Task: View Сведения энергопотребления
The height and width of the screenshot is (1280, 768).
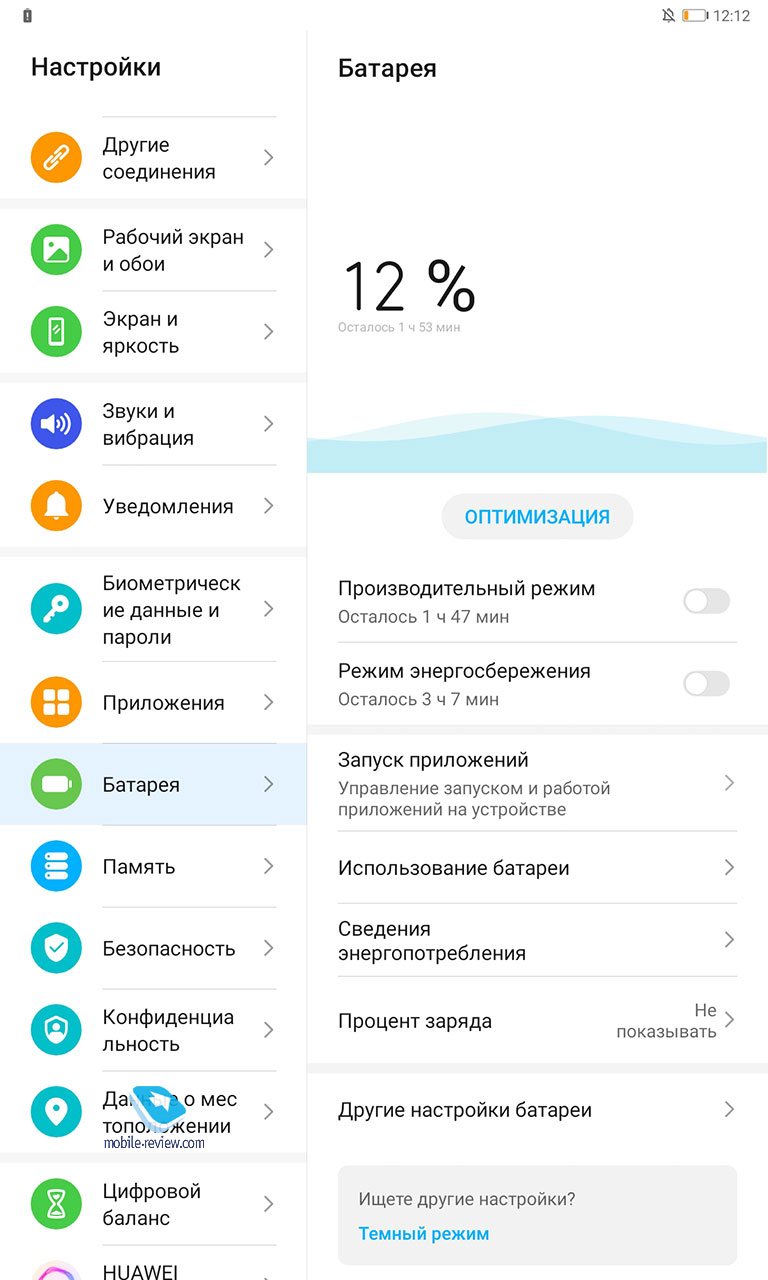Action: coord(536,940)
